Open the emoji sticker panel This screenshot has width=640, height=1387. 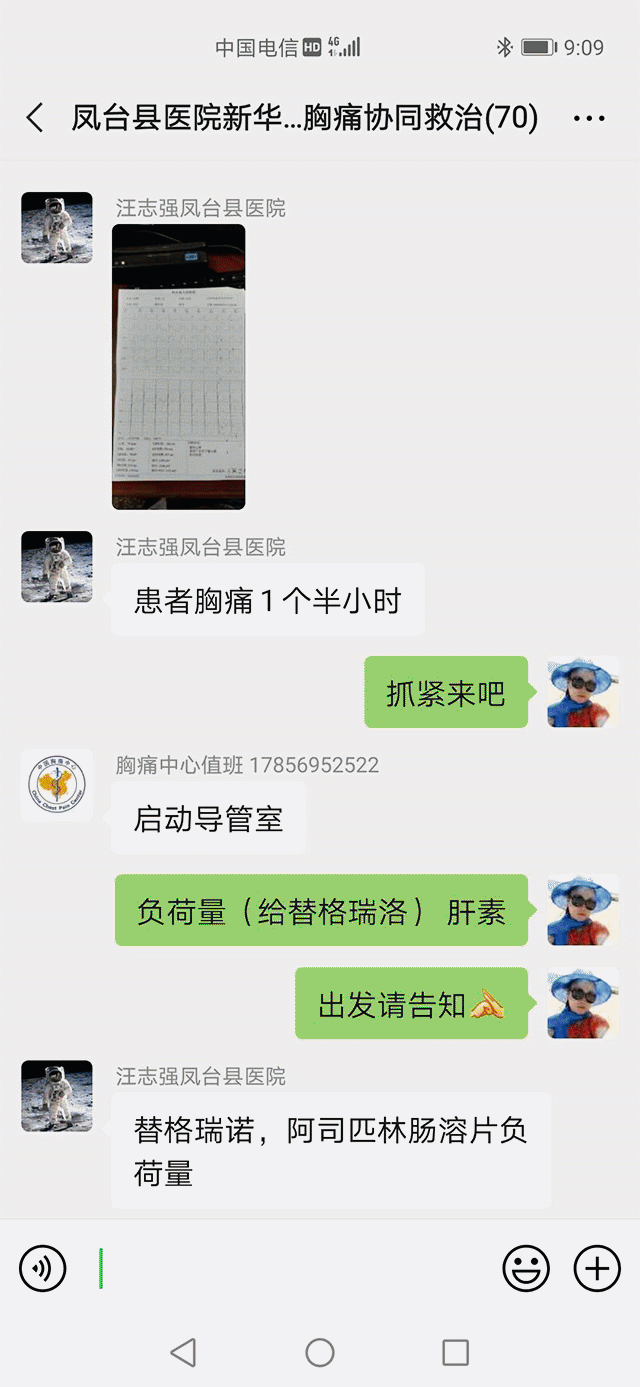pyautogui.click(x=526, y=1269)
